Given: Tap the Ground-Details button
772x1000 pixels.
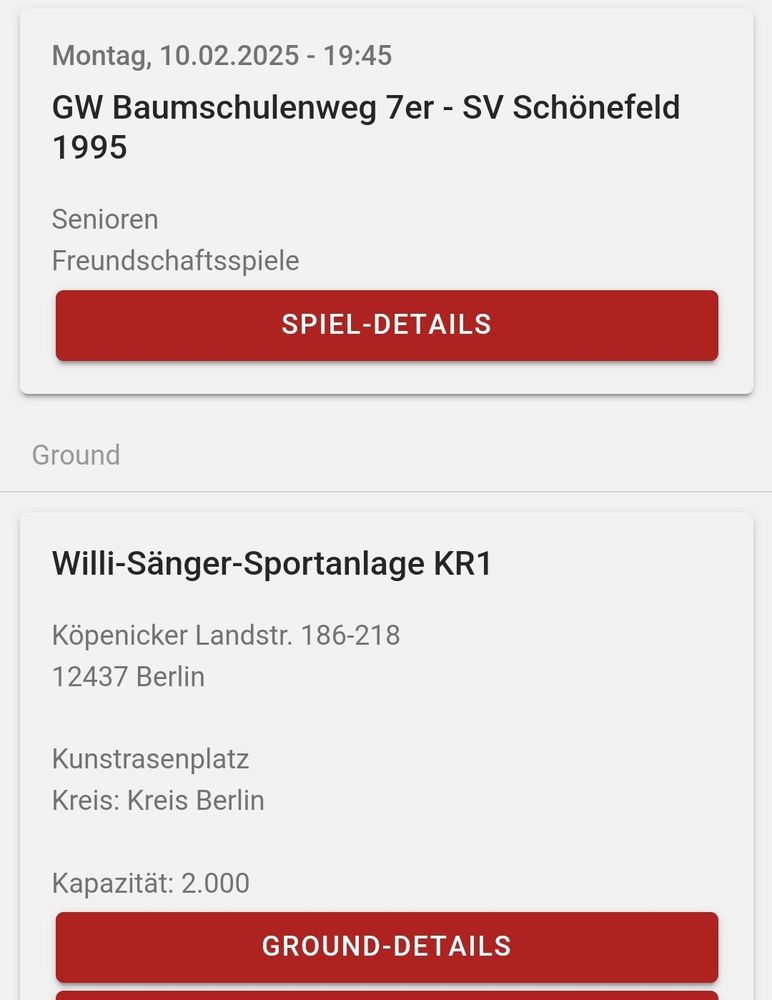Looking at the screenshot, I should pos(386,946).
